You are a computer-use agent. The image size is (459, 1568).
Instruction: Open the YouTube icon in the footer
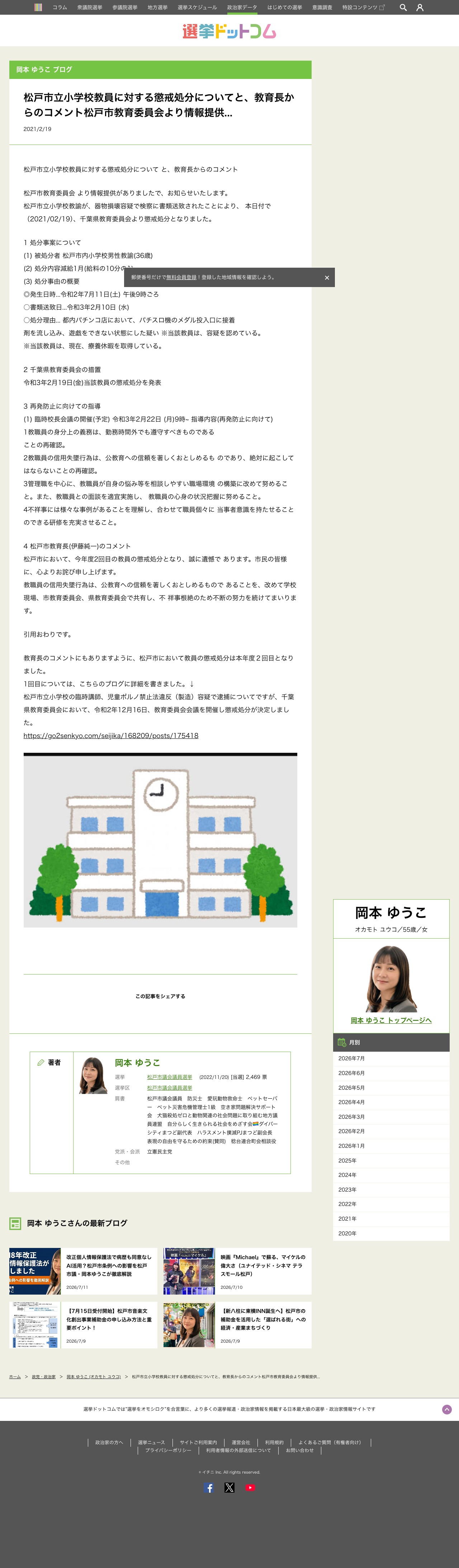(250, 1488)
